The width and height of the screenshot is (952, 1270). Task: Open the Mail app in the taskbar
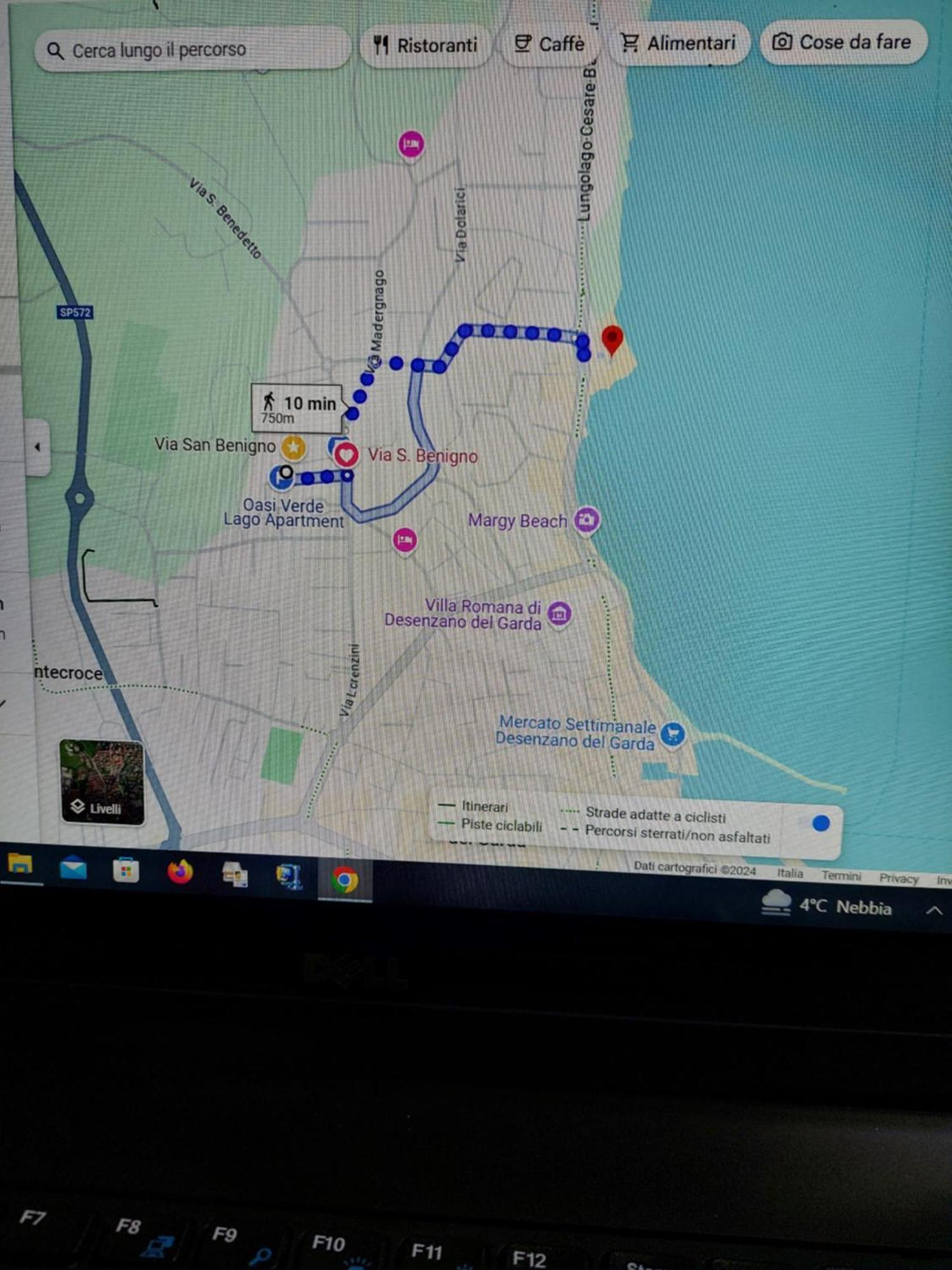[x=73, y=867]
